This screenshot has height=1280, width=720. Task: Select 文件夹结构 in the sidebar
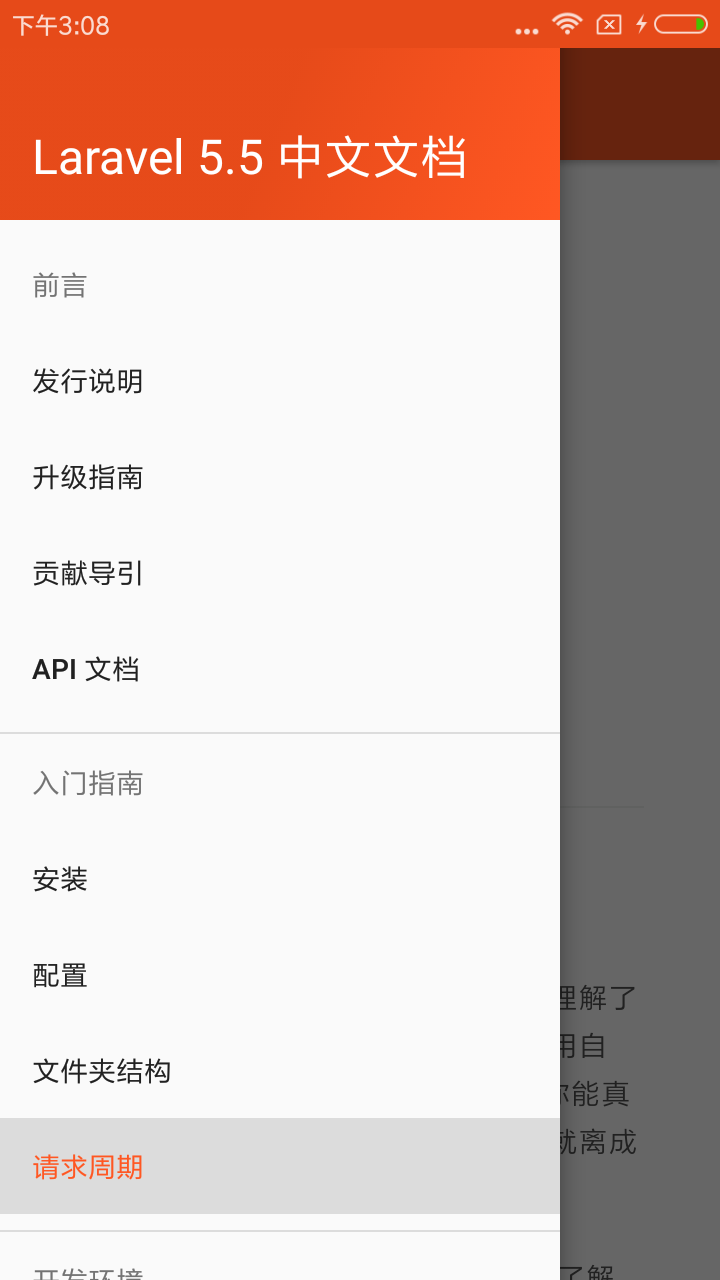coord(100,1070)
